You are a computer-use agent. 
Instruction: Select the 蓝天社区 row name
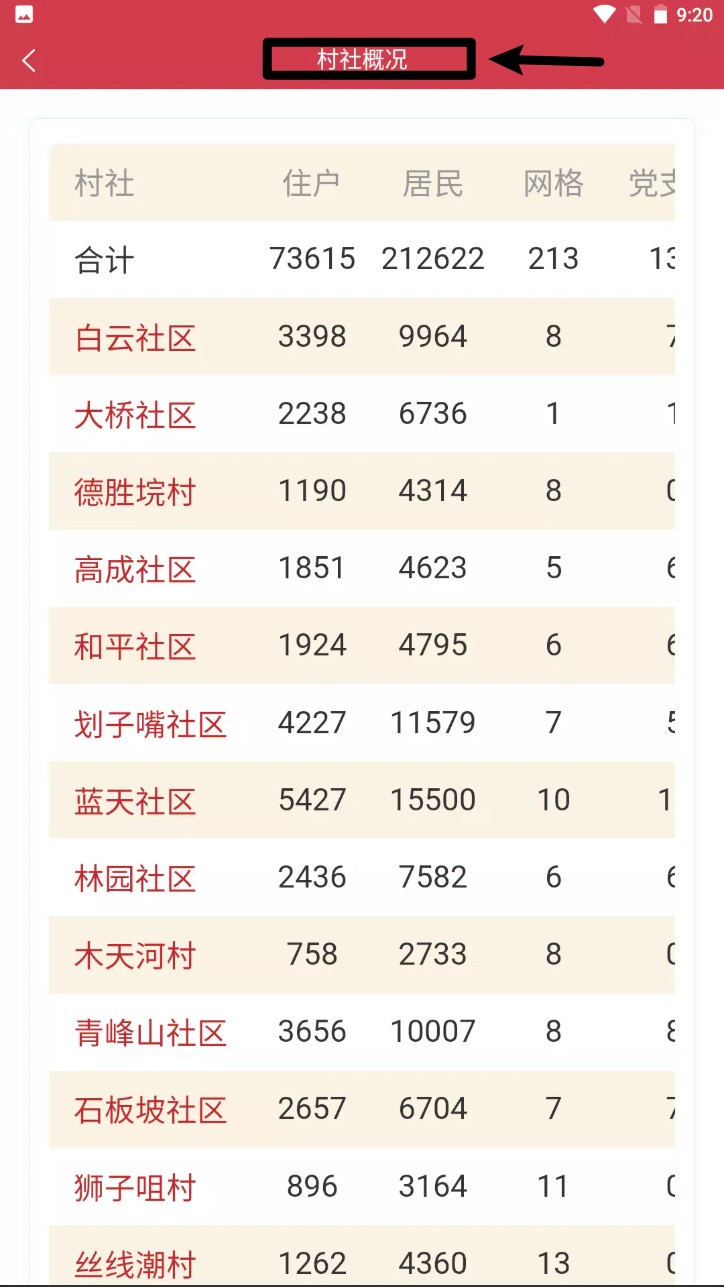pyautogui.click(x=135, y=801)
